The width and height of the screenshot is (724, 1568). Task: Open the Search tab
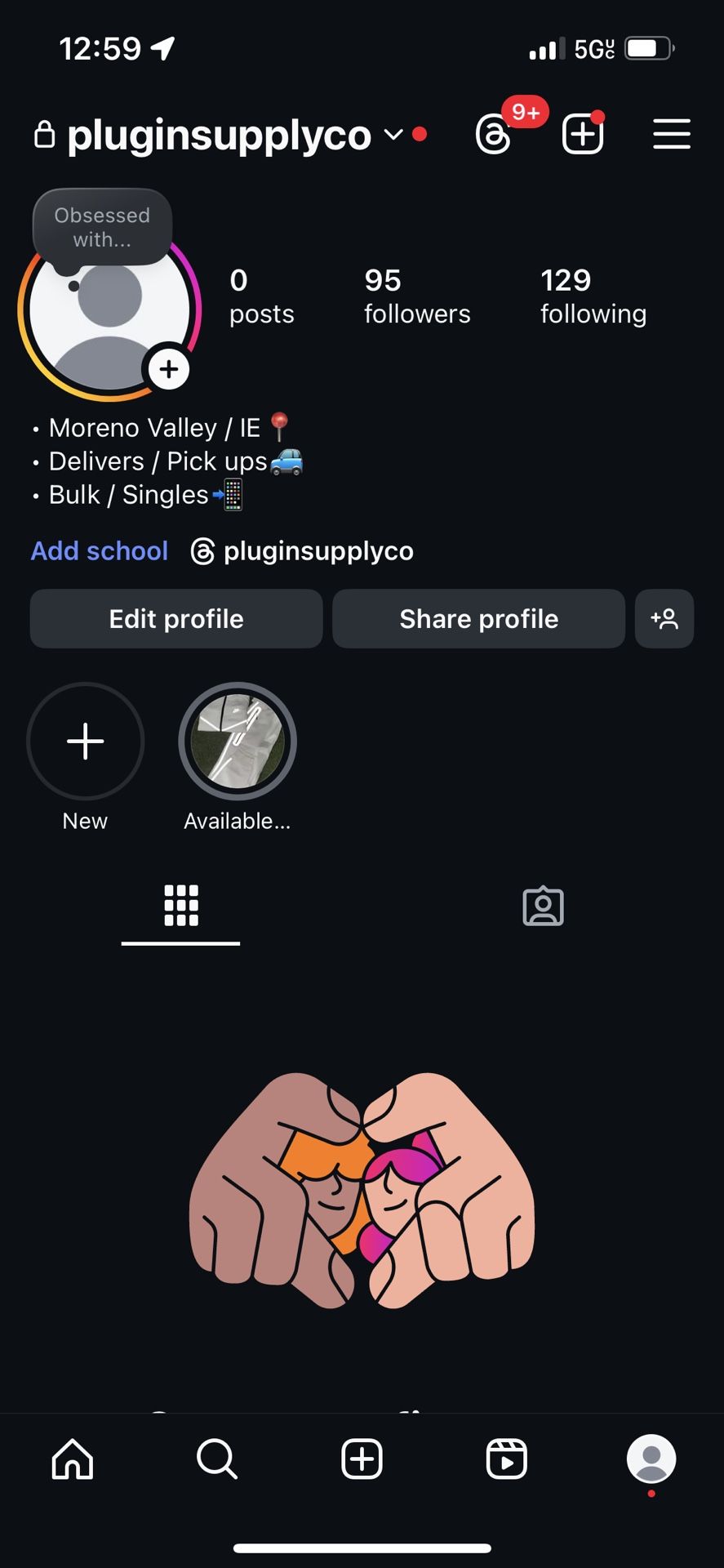pos(217,1459)
